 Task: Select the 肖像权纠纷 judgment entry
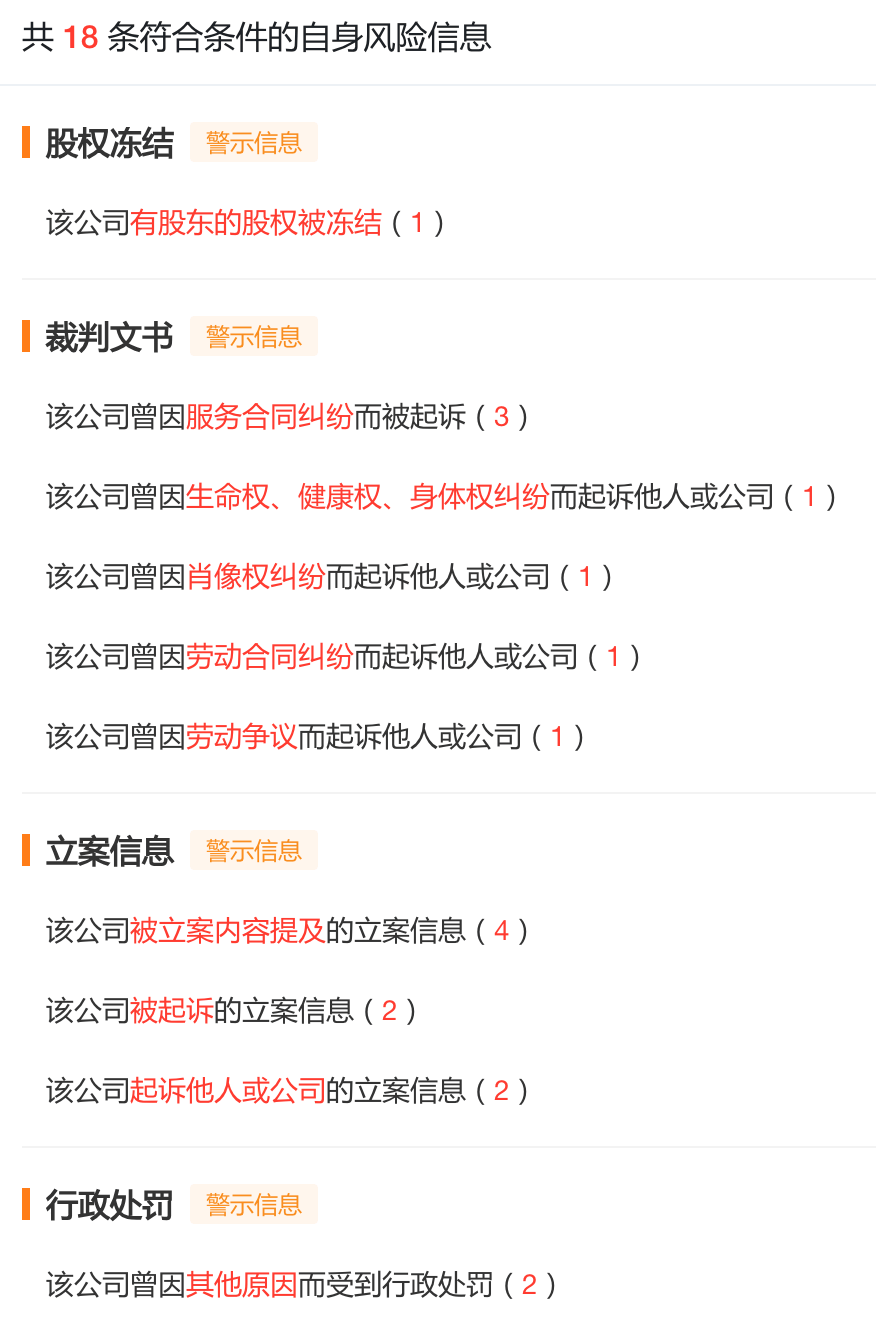coord(255,576)
